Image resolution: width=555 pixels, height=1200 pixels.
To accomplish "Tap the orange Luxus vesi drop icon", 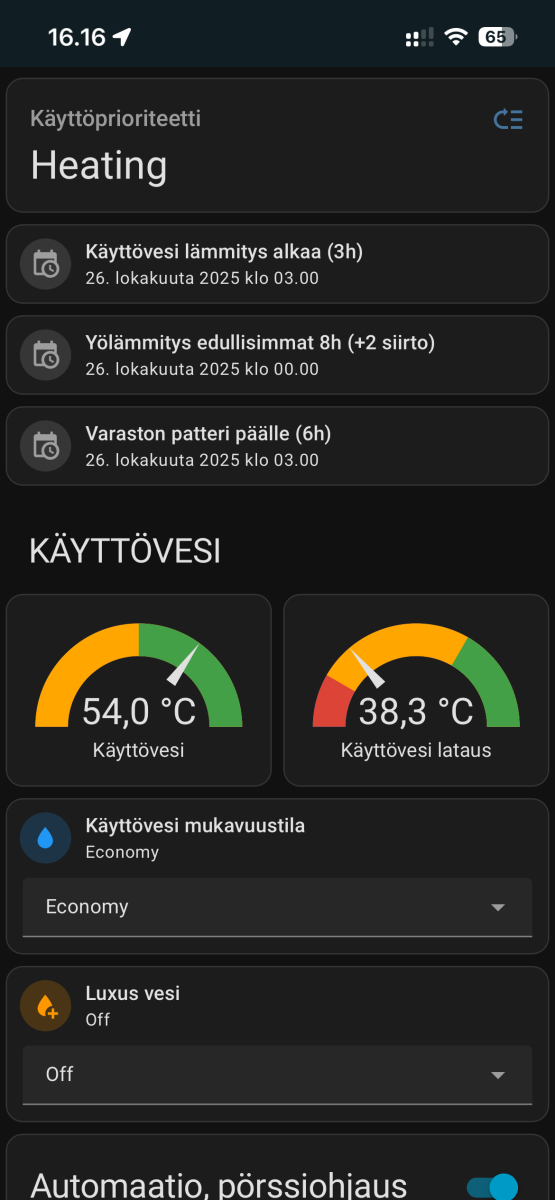I will pyautogui.click(x=46, y=1005).
